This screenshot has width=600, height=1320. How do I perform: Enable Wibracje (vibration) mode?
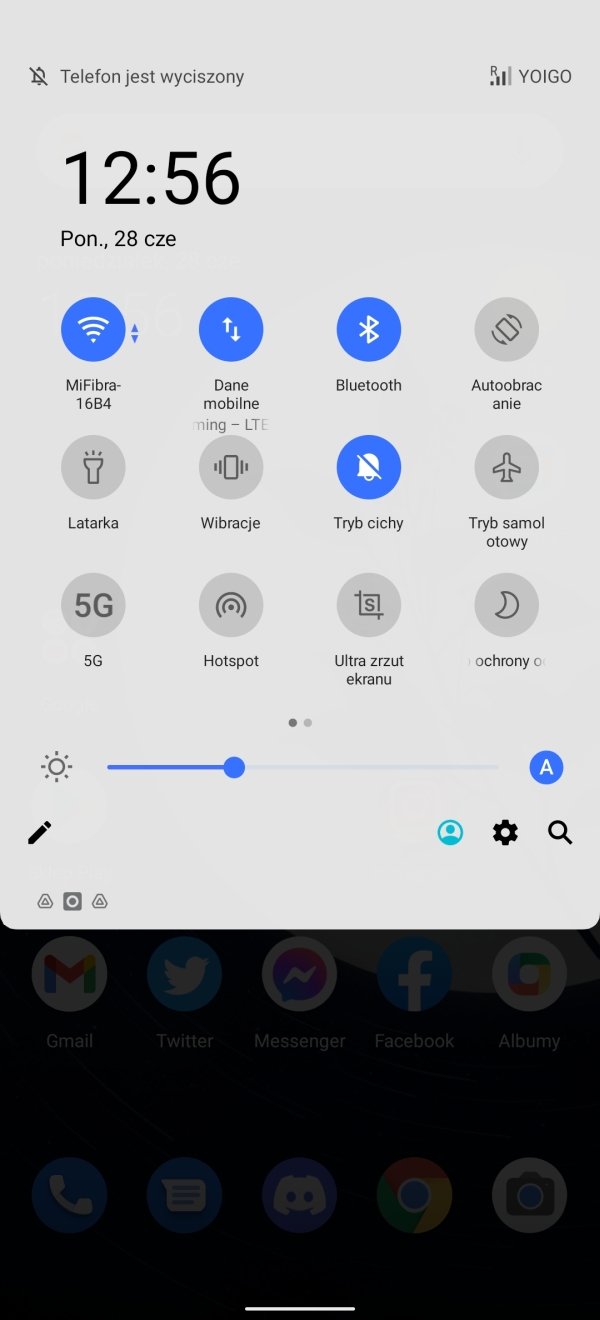tap(231, 467)
